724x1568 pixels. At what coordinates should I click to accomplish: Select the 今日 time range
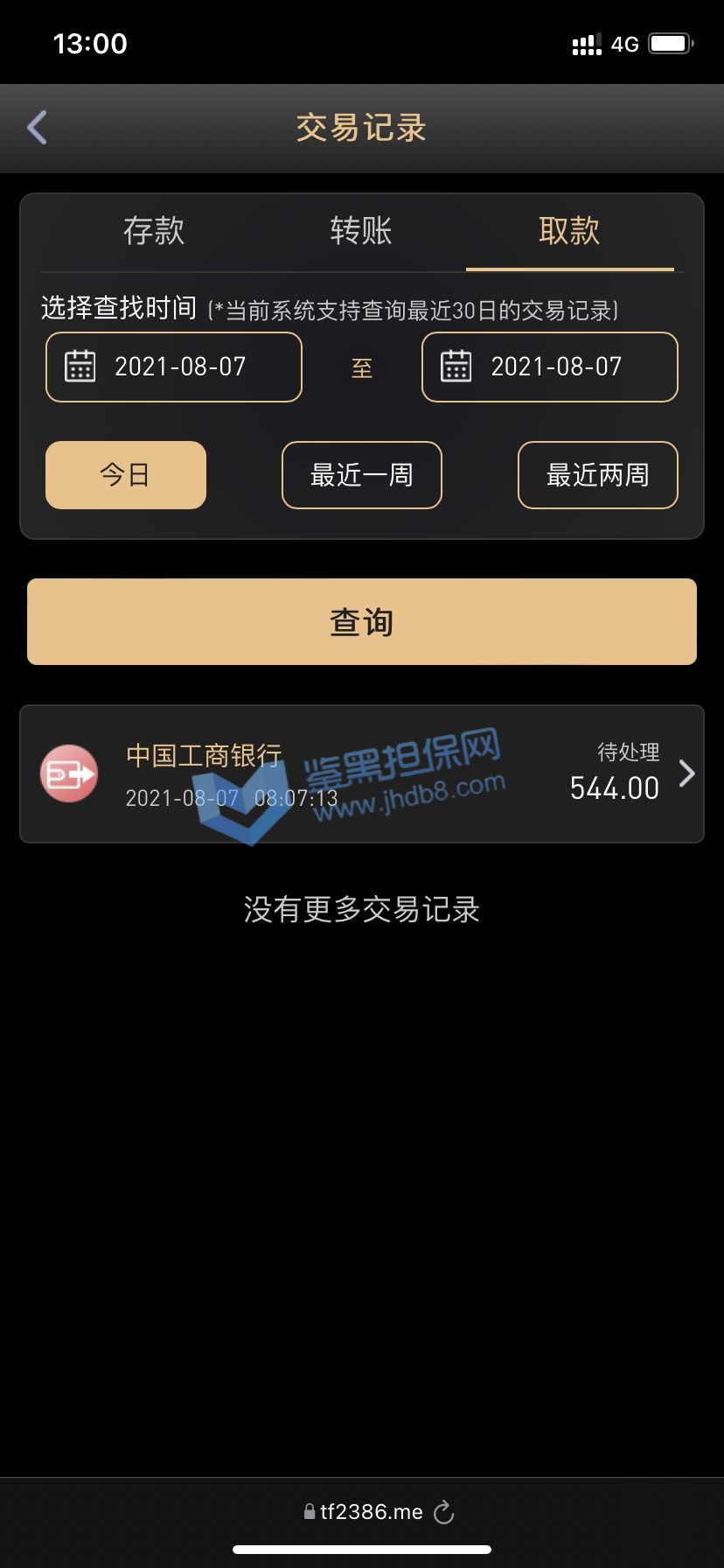(126, 475)
